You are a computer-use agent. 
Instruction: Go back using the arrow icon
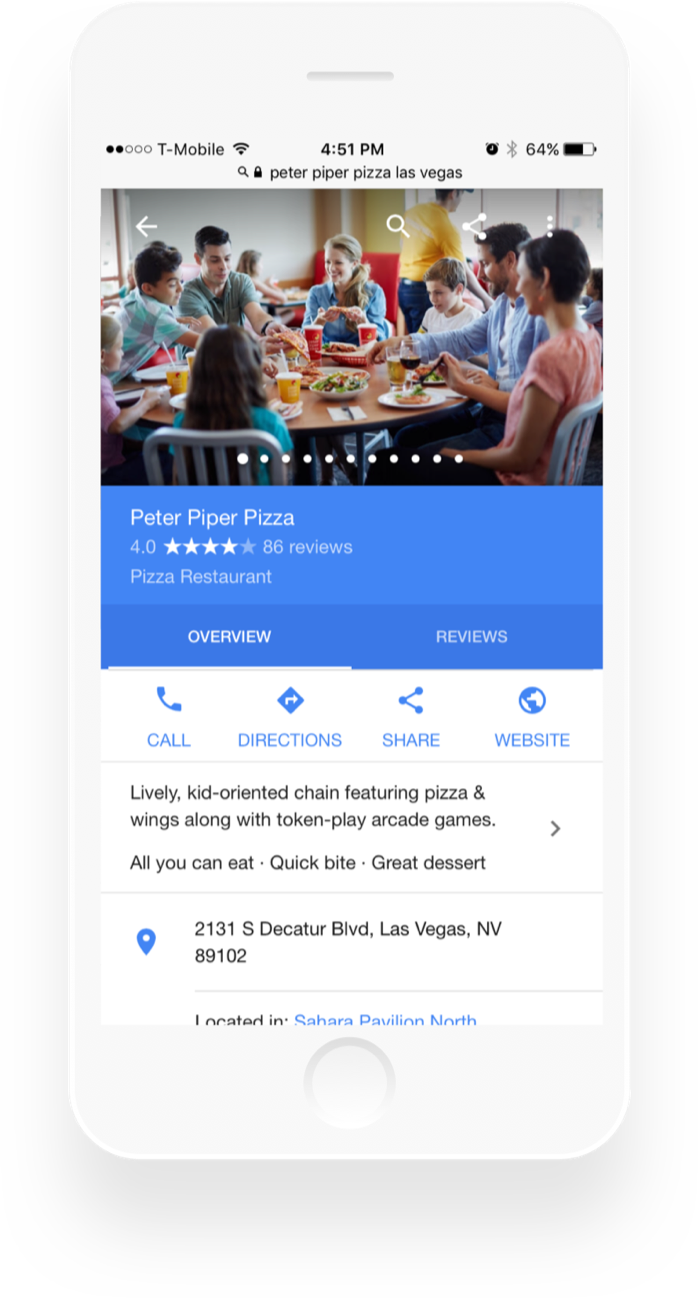point(146,226)
